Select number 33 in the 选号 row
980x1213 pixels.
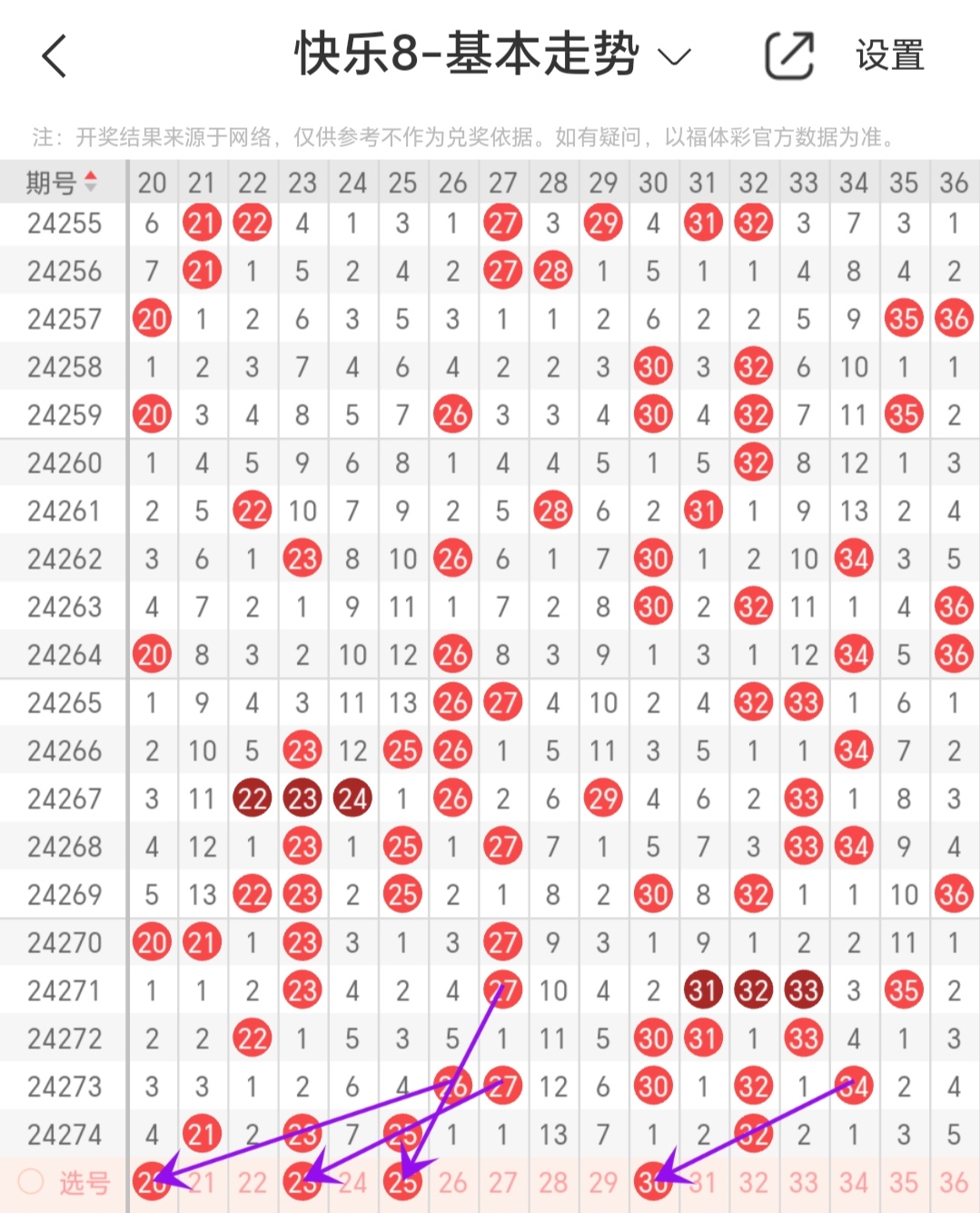click(x=803, y=1182)
